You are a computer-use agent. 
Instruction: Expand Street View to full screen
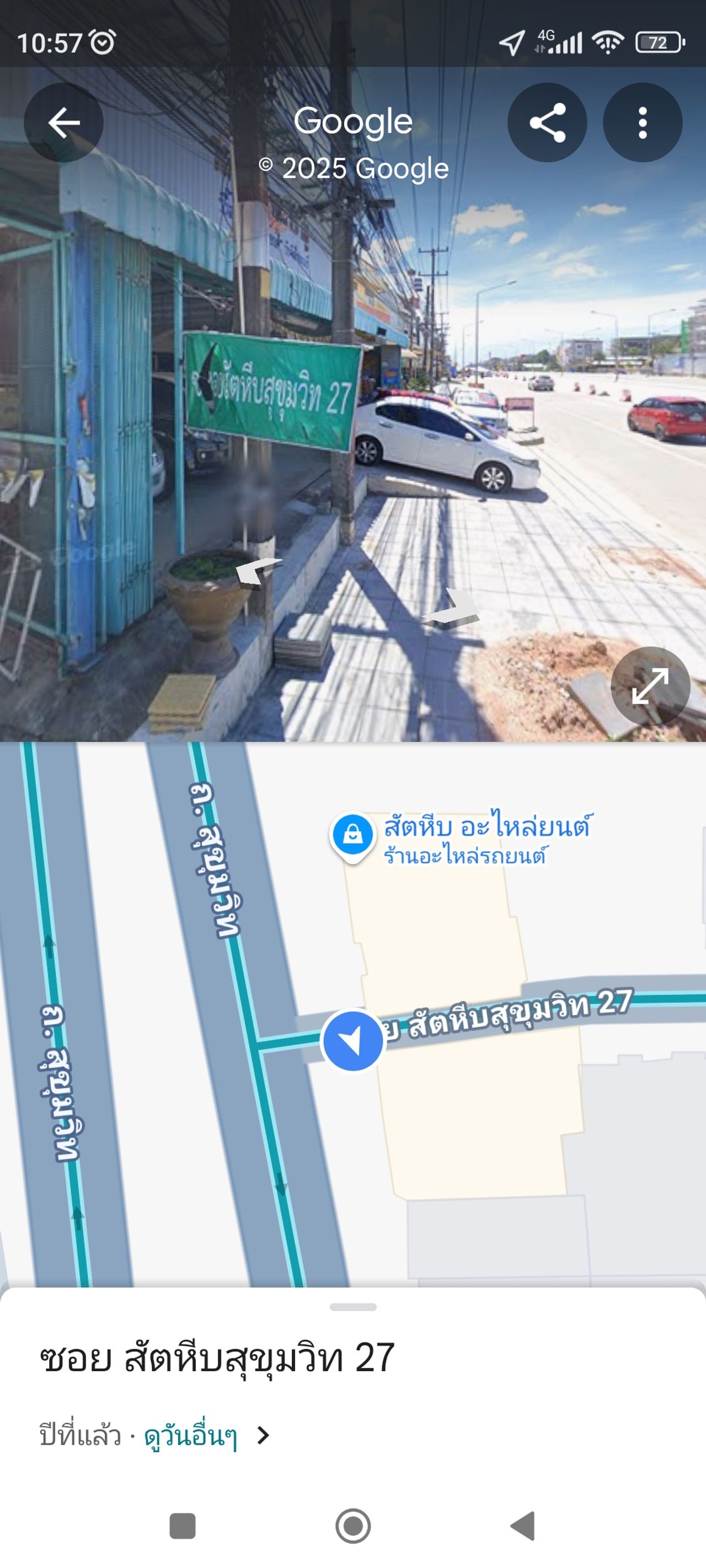point(650,686)
